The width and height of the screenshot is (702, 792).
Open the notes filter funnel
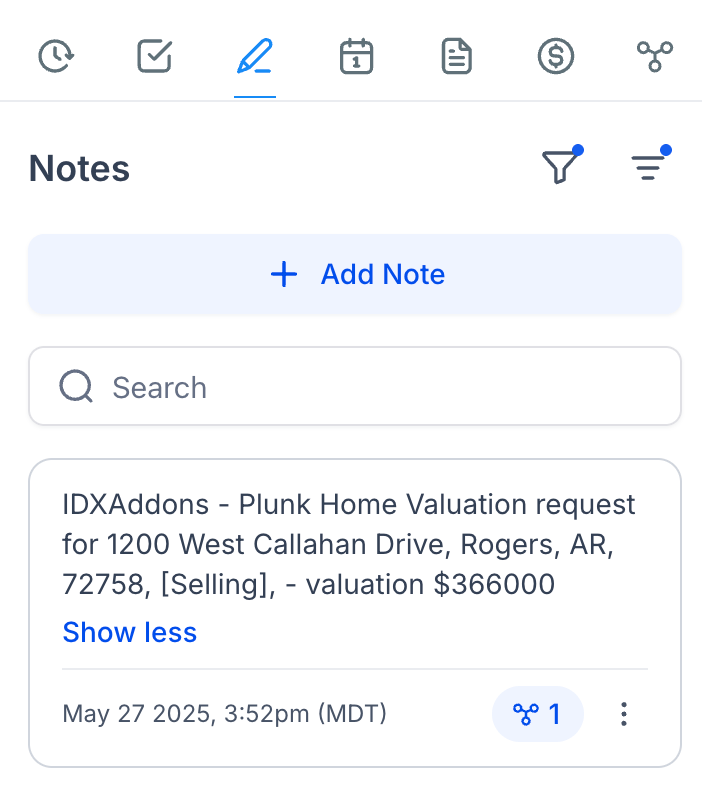pos(561,167)
